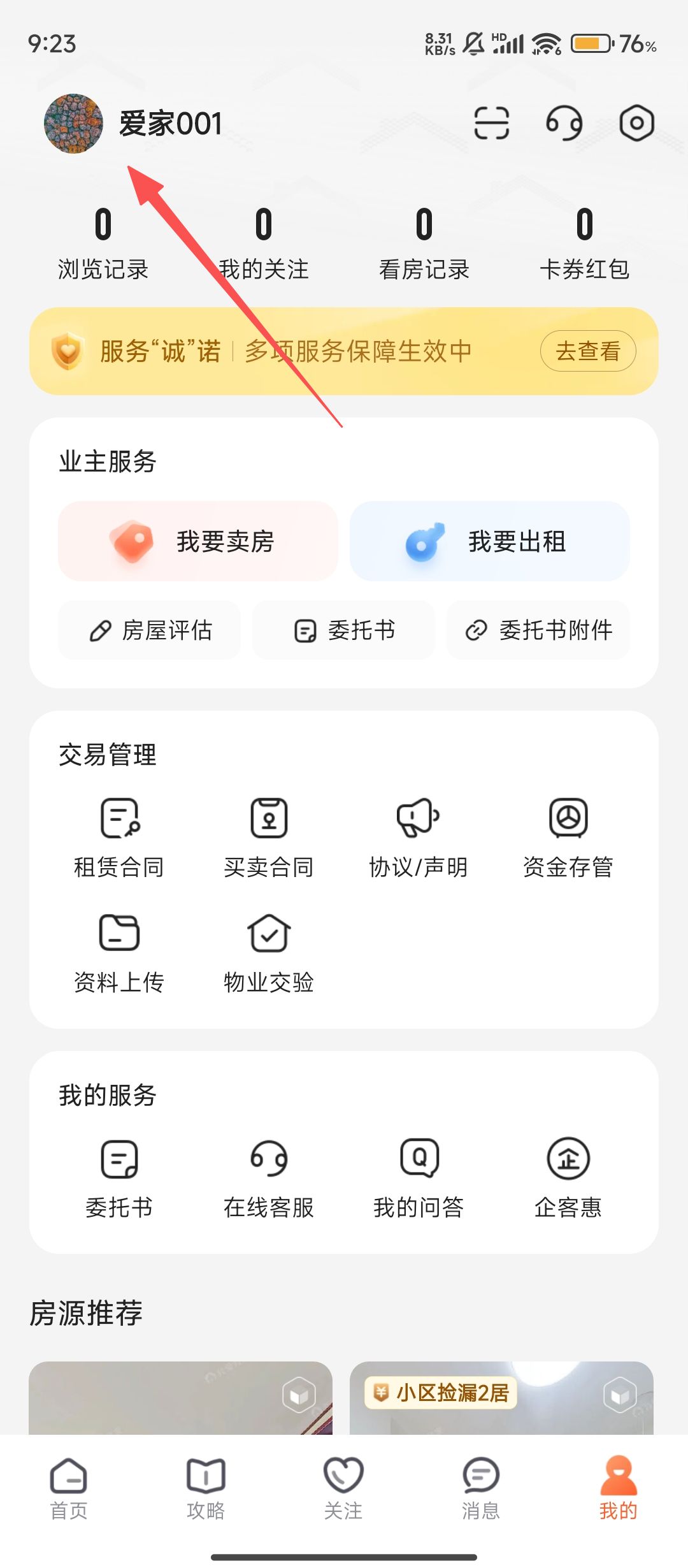Viewport: 688px width, 1568px height.
Task: View 浏览记录 browsing history
Action: 103,243
